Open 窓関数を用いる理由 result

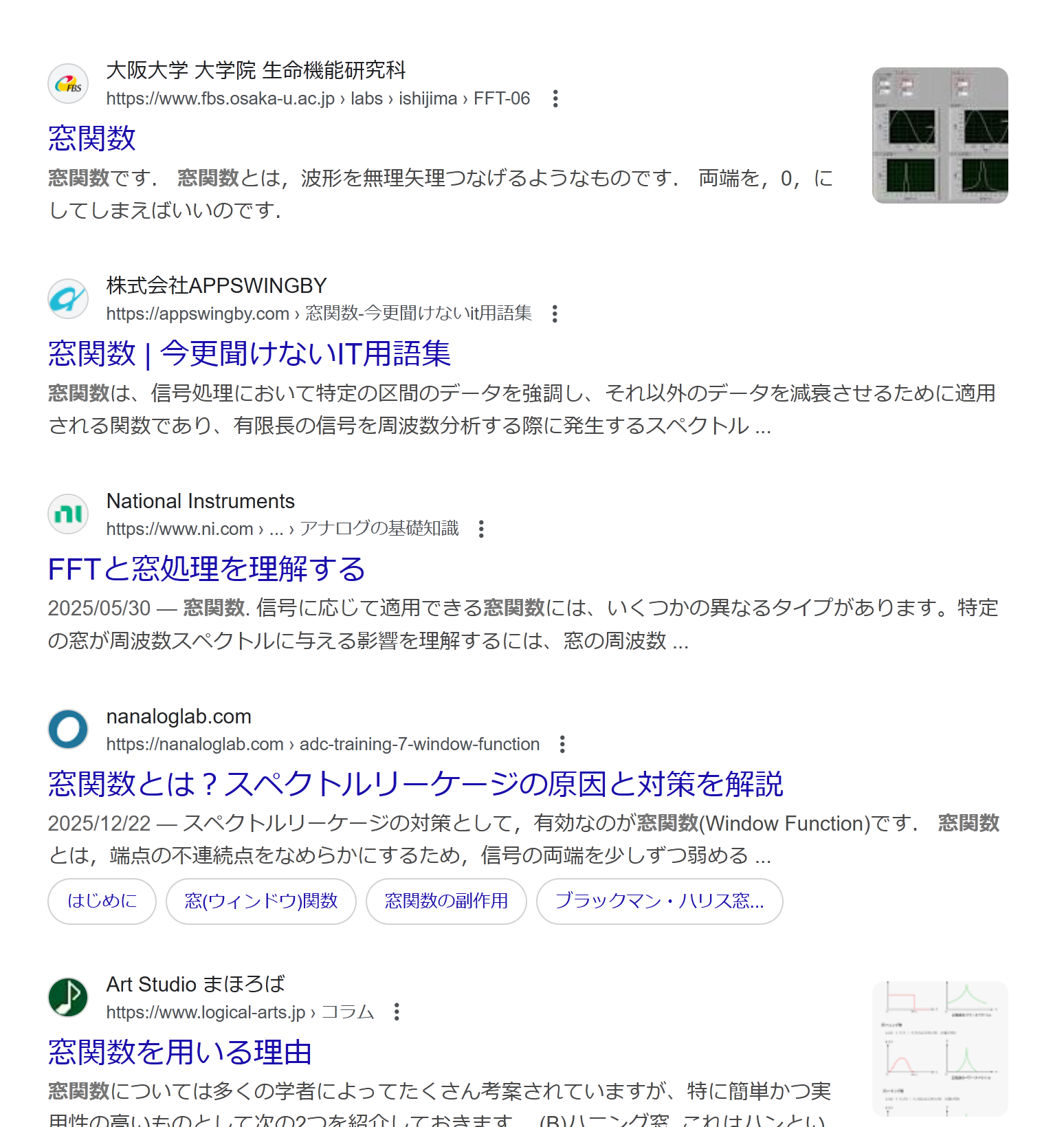[x=180, y=1053]
